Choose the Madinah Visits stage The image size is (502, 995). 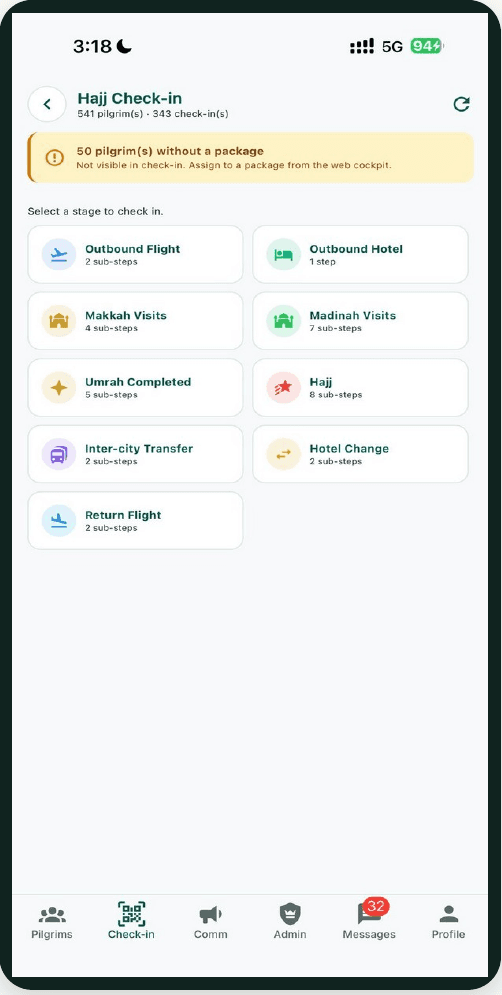pyautogui.click(x=360, y=321)
